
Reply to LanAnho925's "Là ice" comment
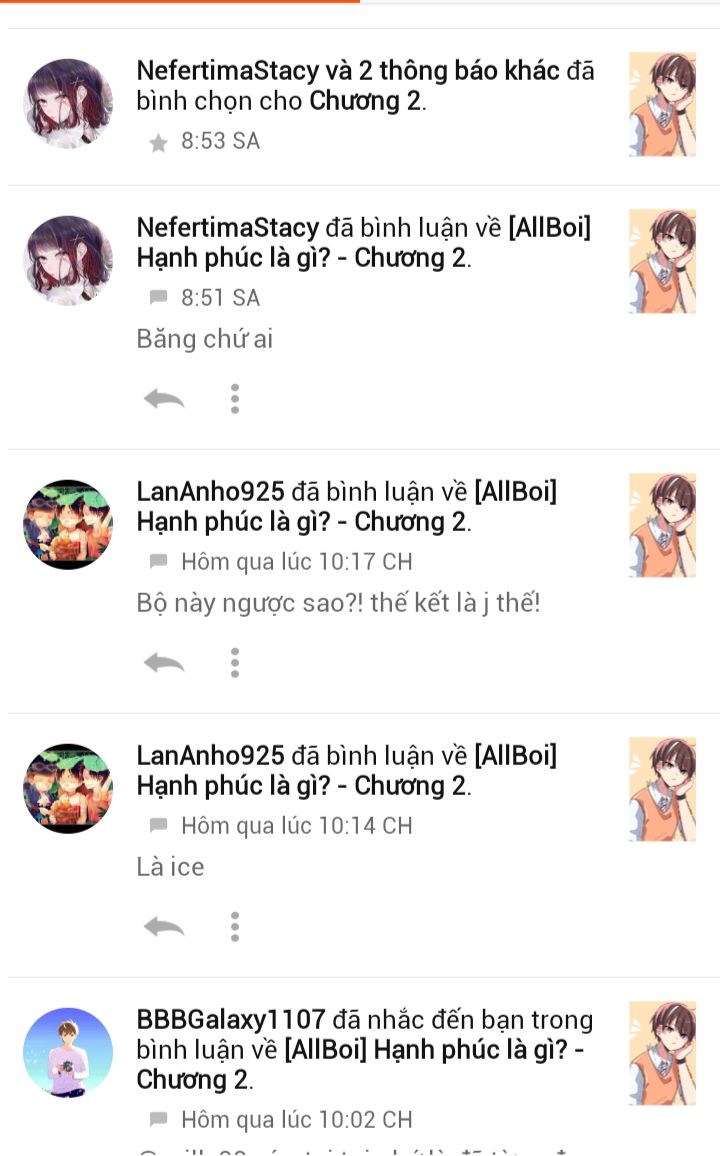coord(164,927)
